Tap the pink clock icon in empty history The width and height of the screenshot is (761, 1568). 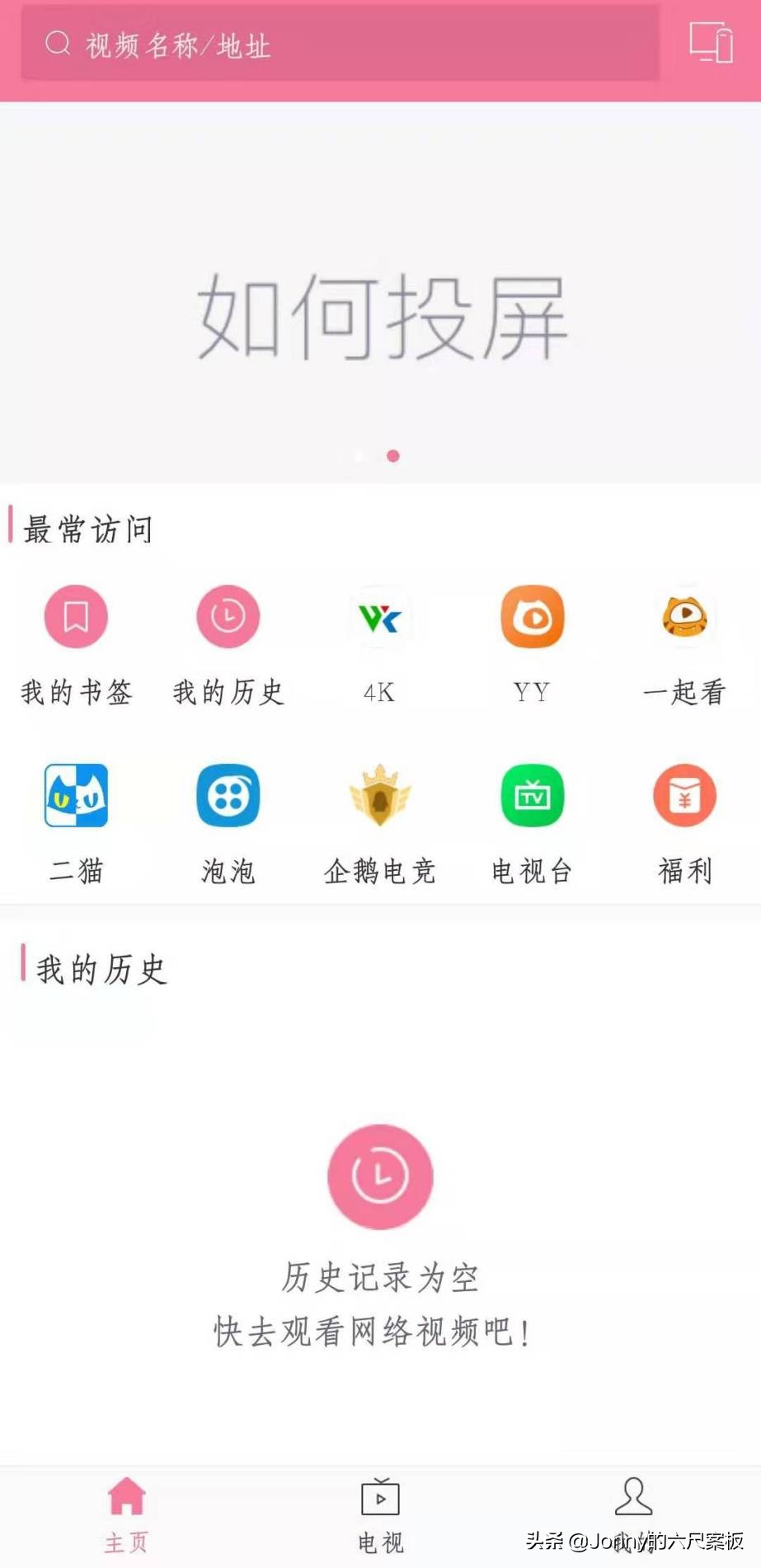point(379,1177)
